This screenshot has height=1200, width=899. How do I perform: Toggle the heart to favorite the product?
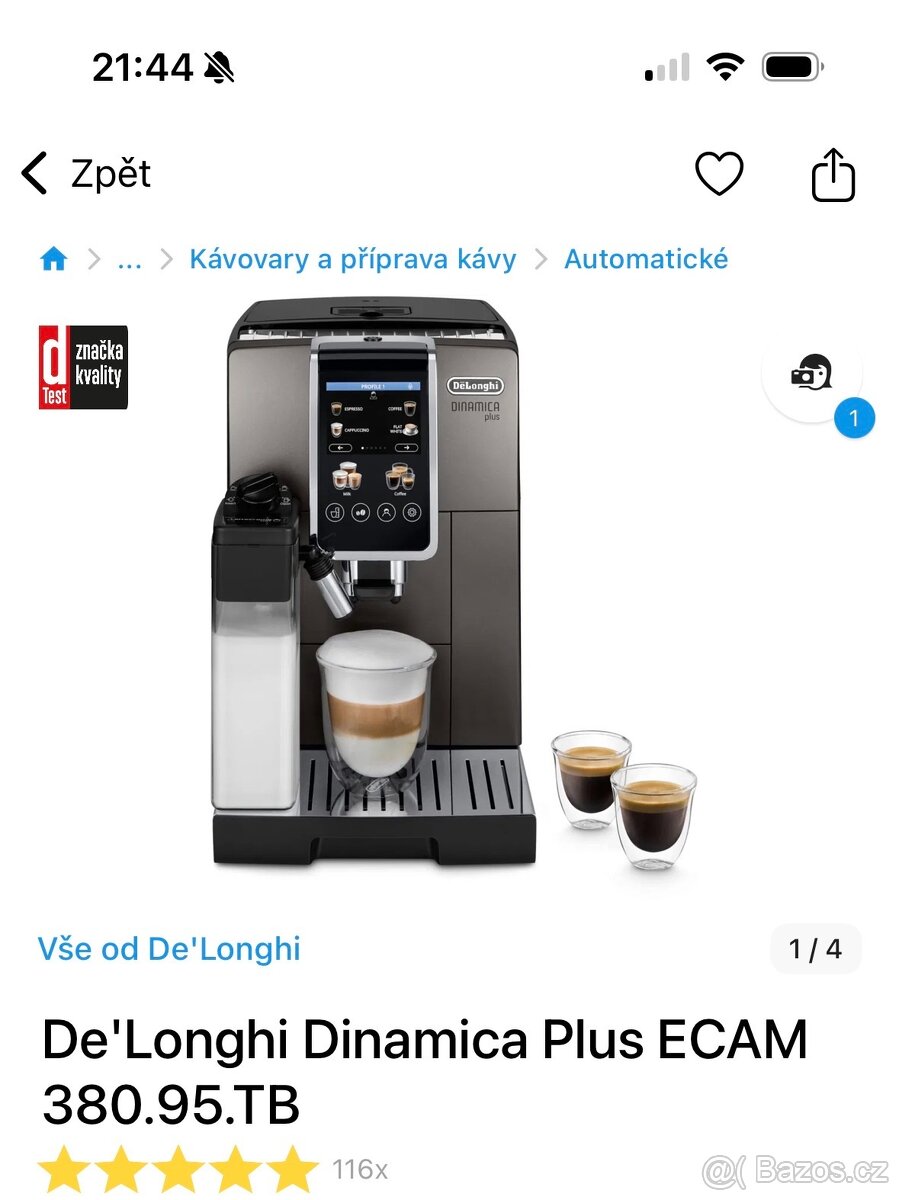[720, 173]
